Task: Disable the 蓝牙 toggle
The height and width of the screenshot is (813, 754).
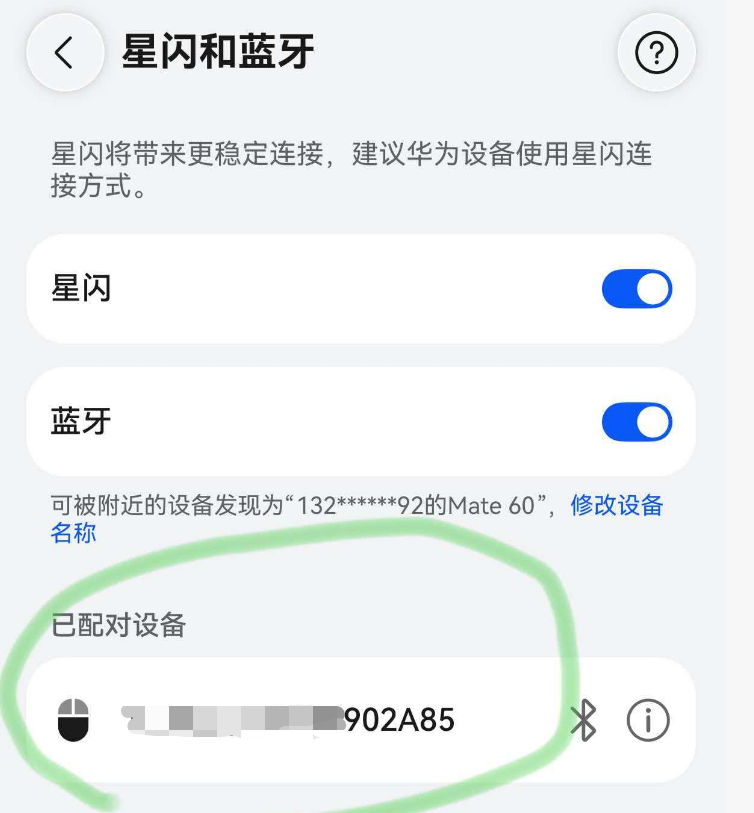Action: 636,422
